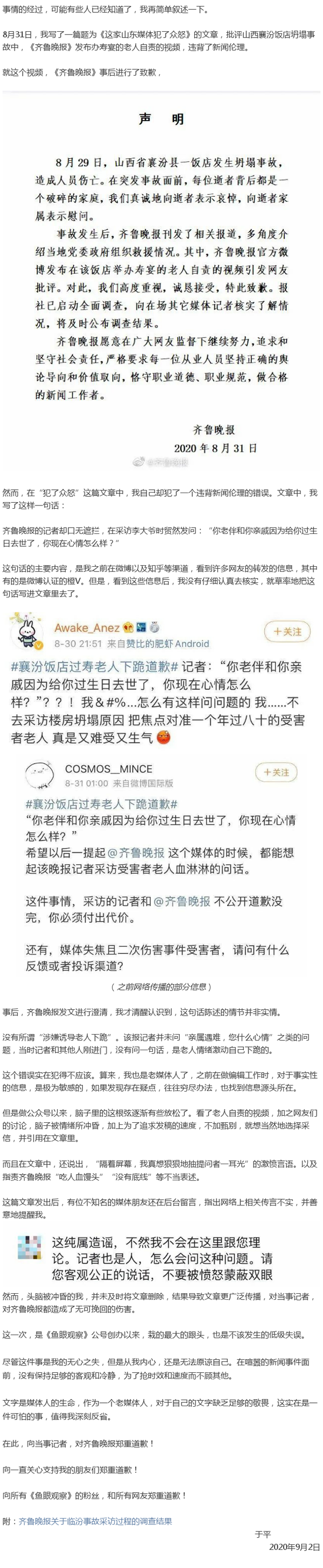Viewport: 323px width, 1568px height.
Task: Enlarge the COSMOS__MINCE Weibo post image
Action: pos(161,864)
